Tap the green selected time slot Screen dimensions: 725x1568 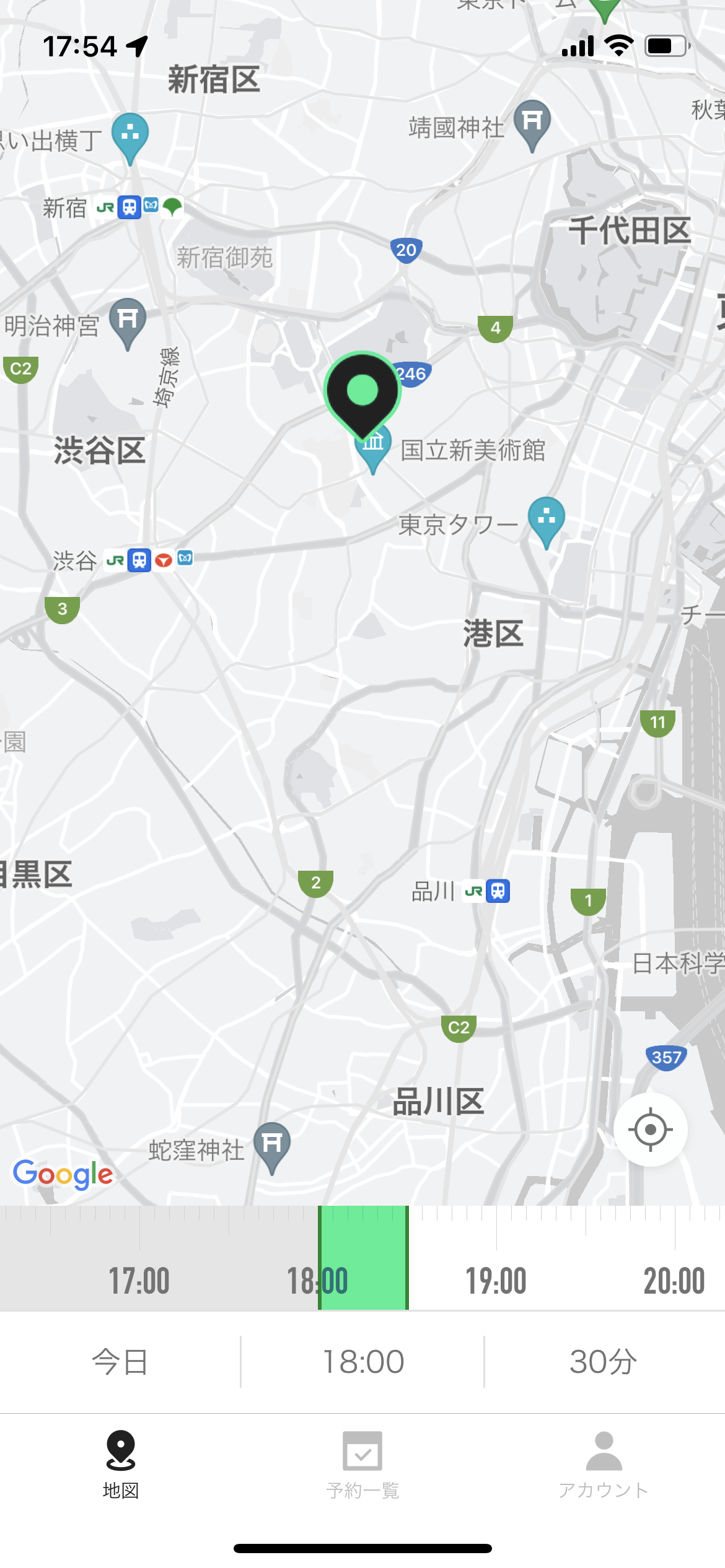pos(363,1258)
